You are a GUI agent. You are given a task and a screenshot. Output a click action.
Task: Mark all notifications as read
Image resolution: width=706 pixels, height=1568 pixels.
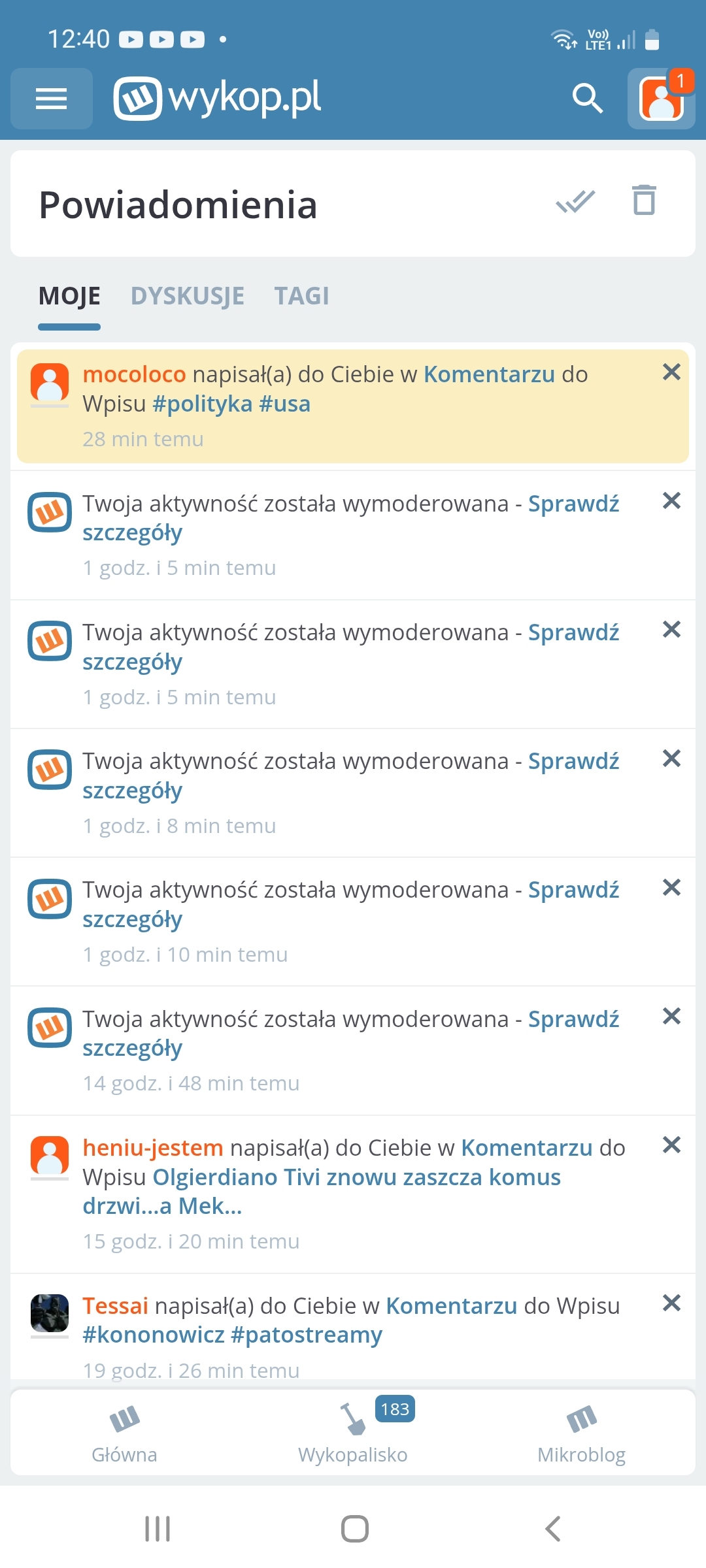coord(575,202)
